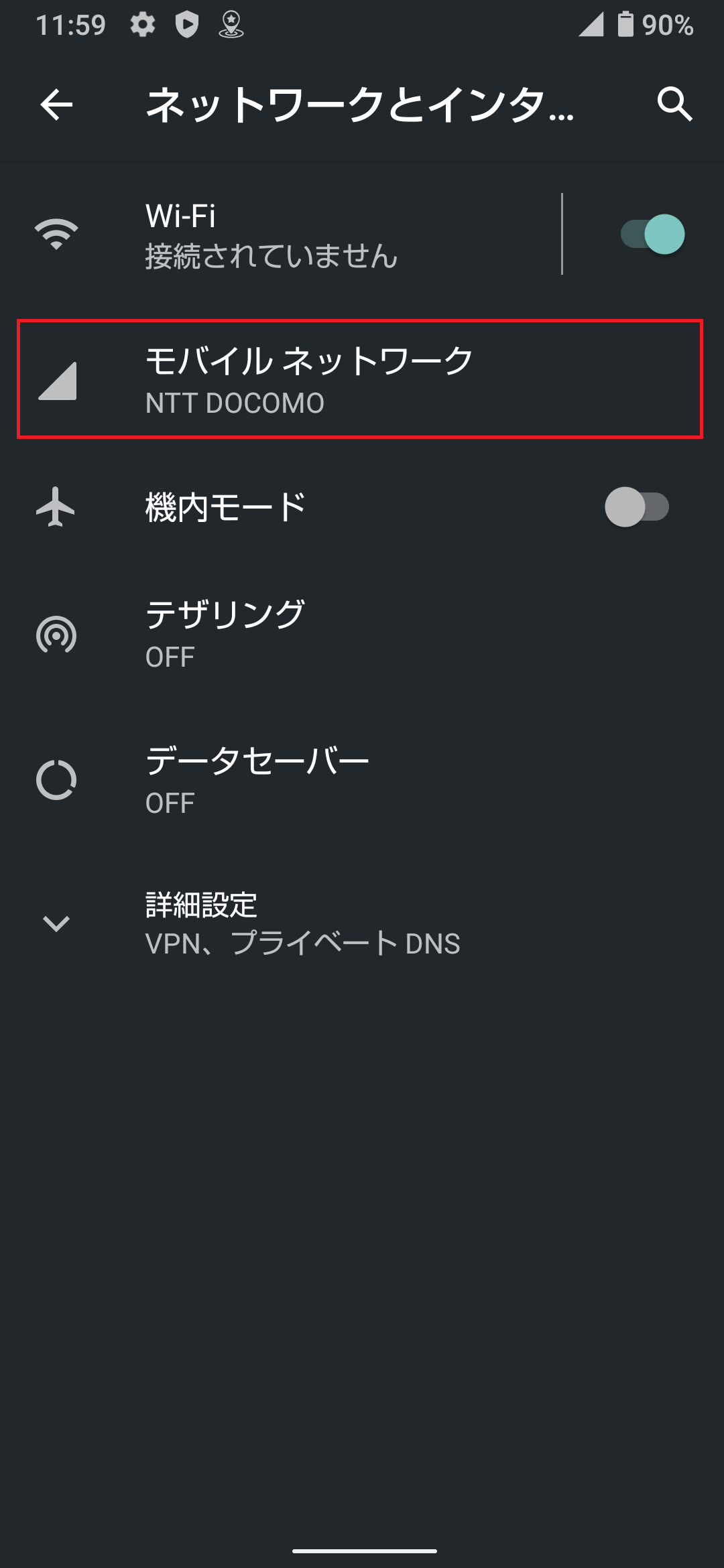This screenshot has height=1568, width=724.
Task: Click the gear icon in status bar
Action: [143, 25]
